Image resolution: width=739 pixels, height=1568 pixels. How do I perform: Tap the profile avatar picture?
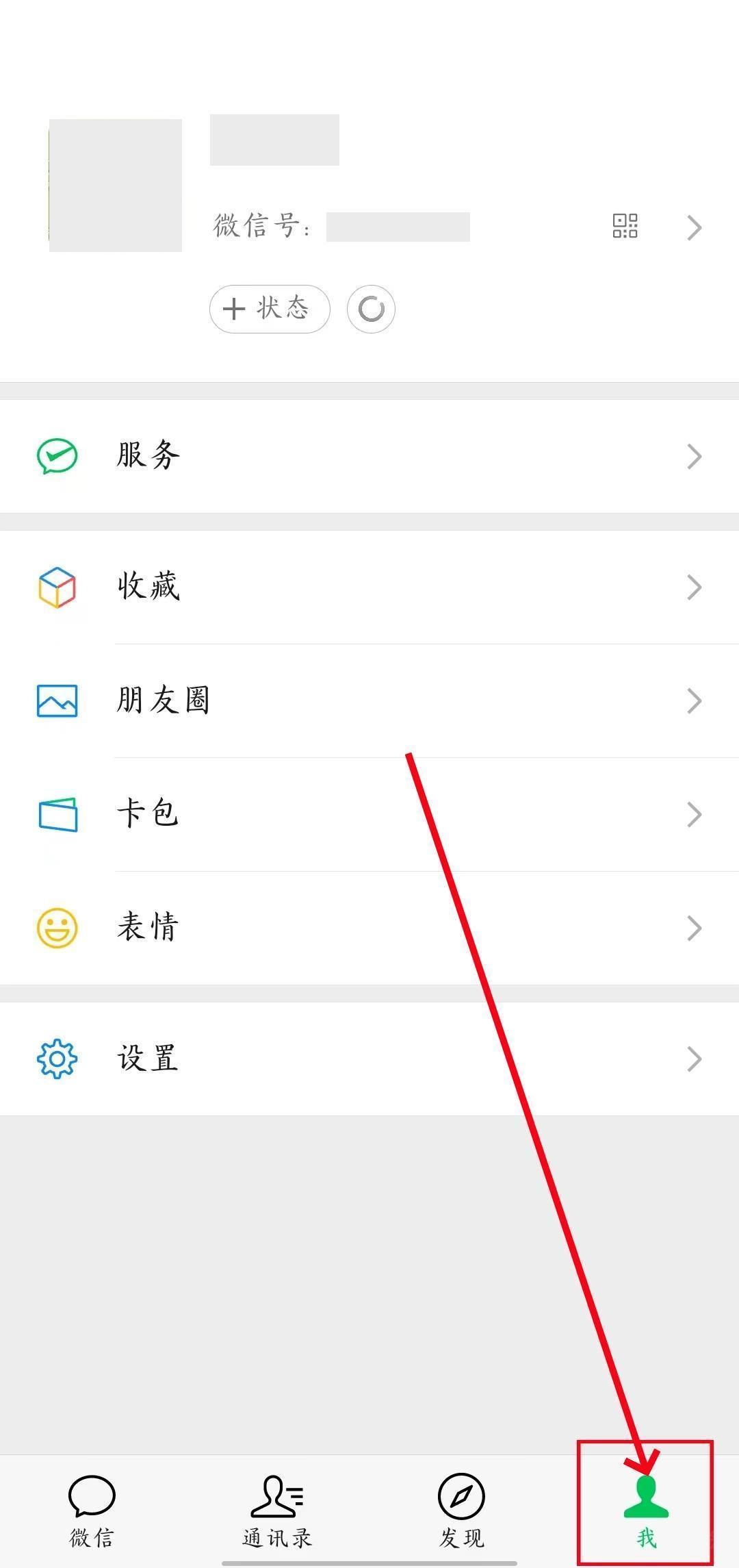(116, 186)
